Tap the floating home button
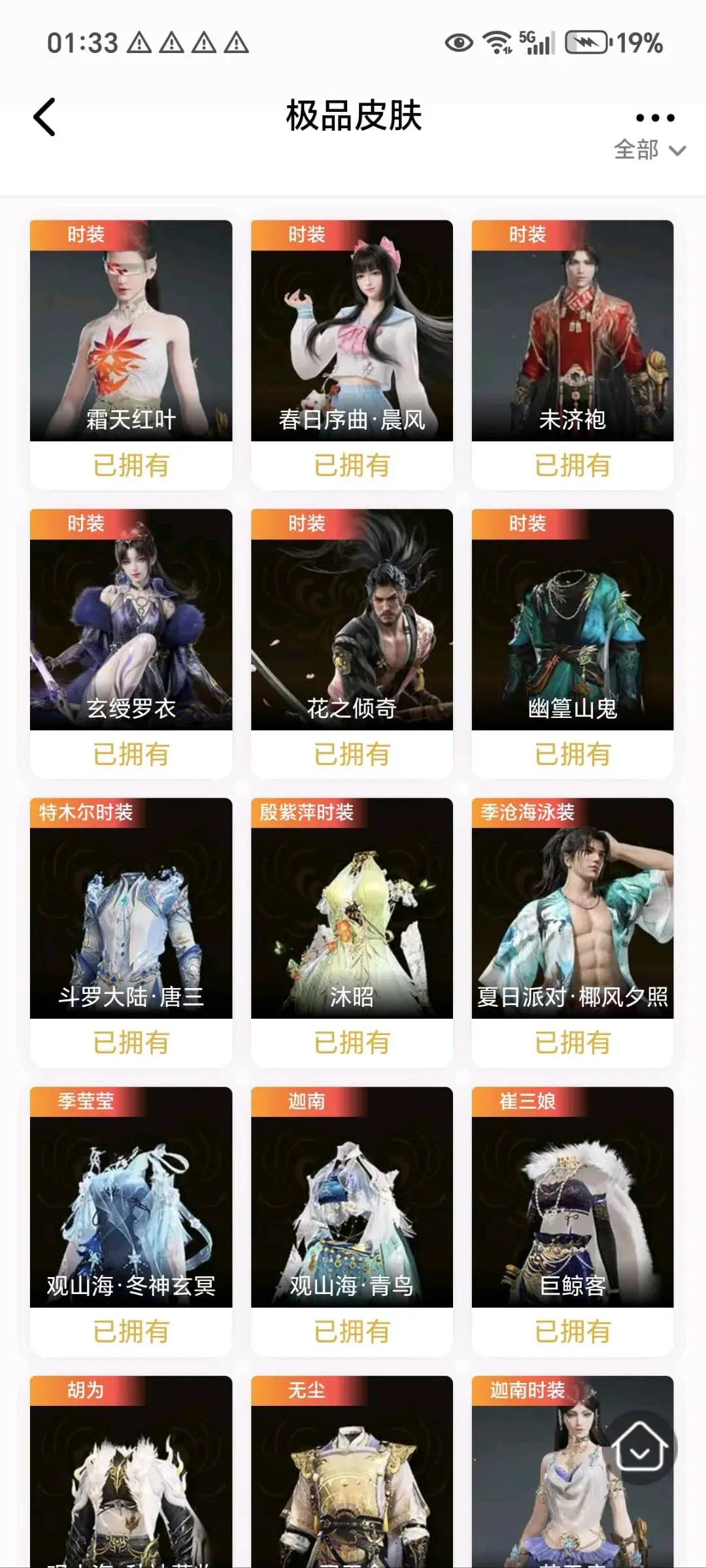 pos(640,1448)
